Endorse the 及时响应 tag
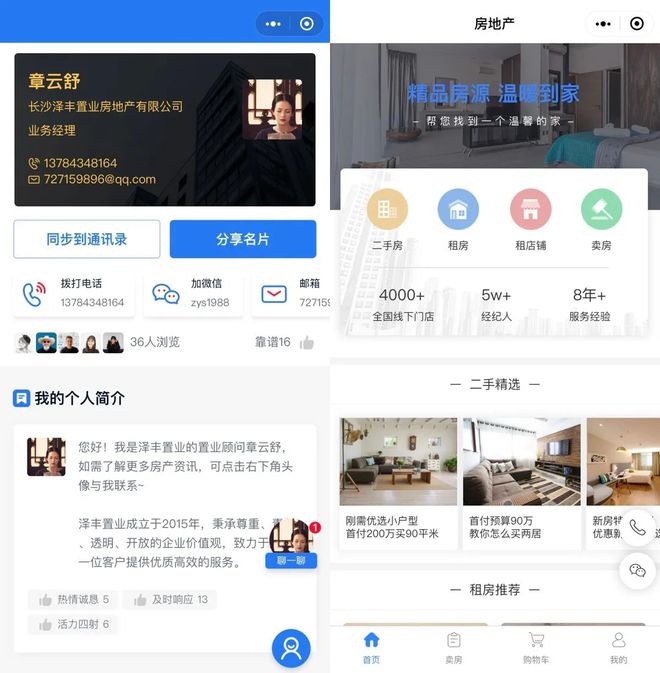 click(x=170, y=600)
